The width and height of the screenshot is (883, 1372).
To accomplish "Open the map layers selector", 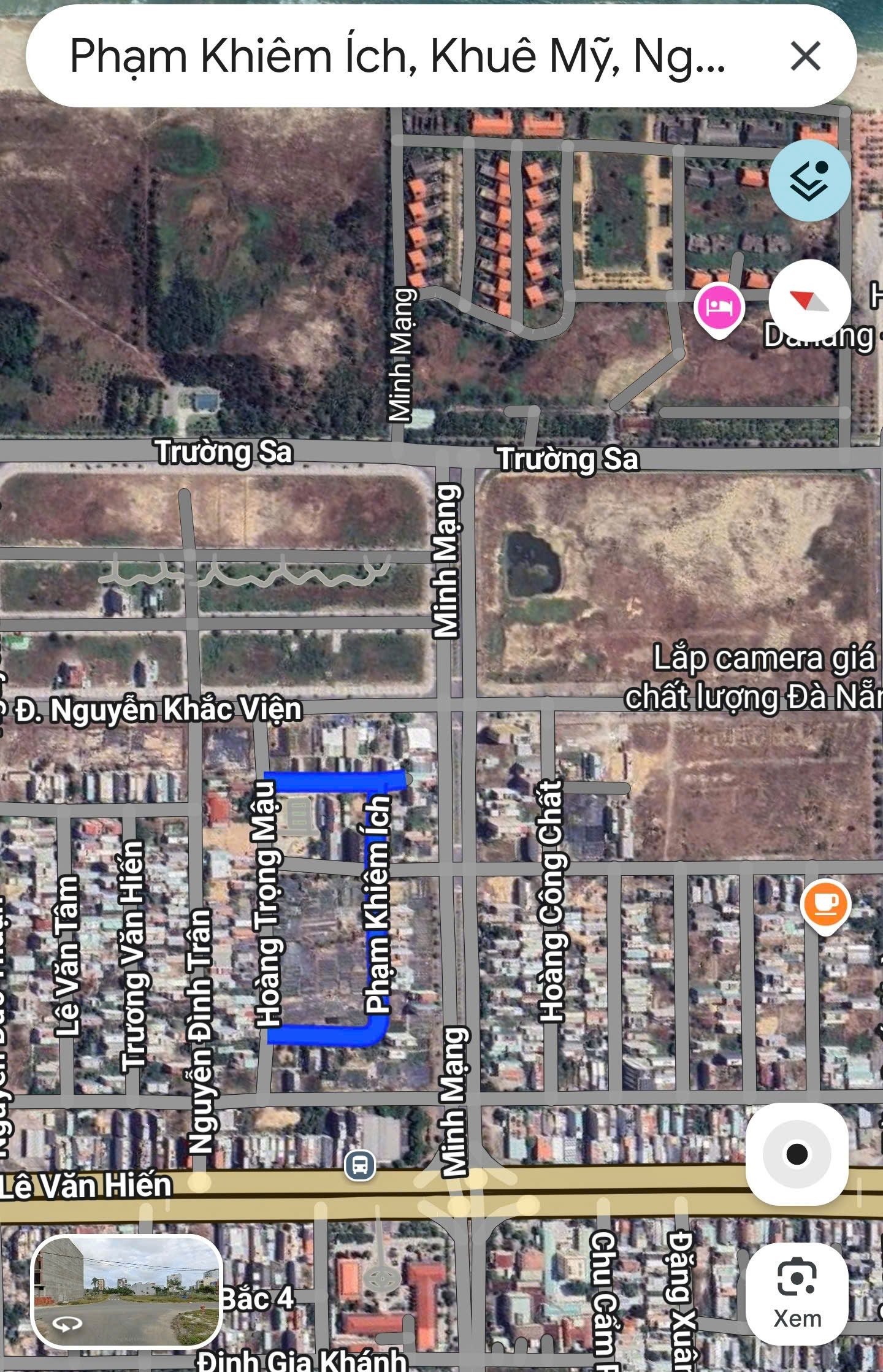I will pos(809,180).
